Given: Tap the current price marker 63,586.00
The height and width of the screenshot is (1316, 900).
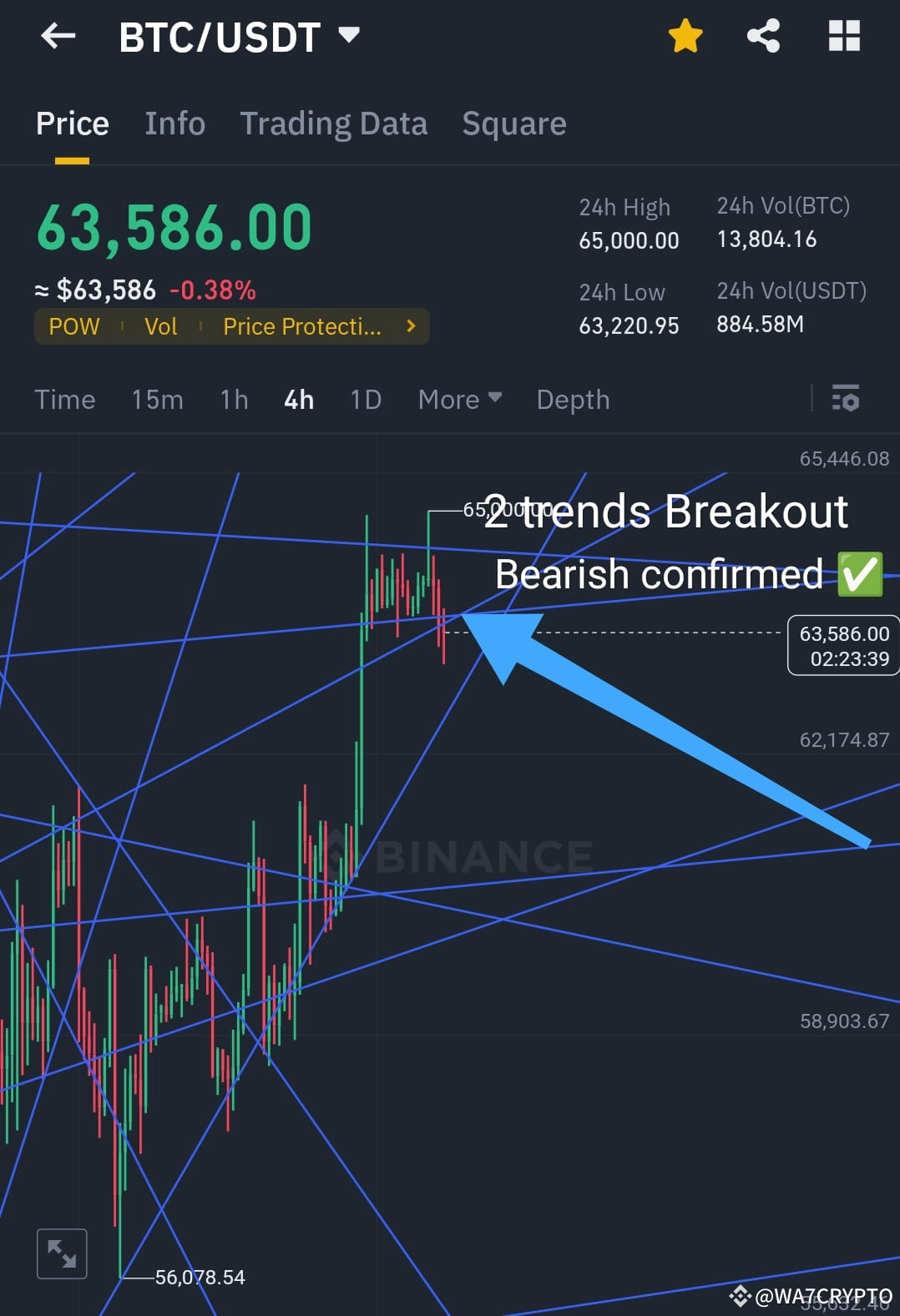Looking at the screenshot, I should [x=842, y=646].
